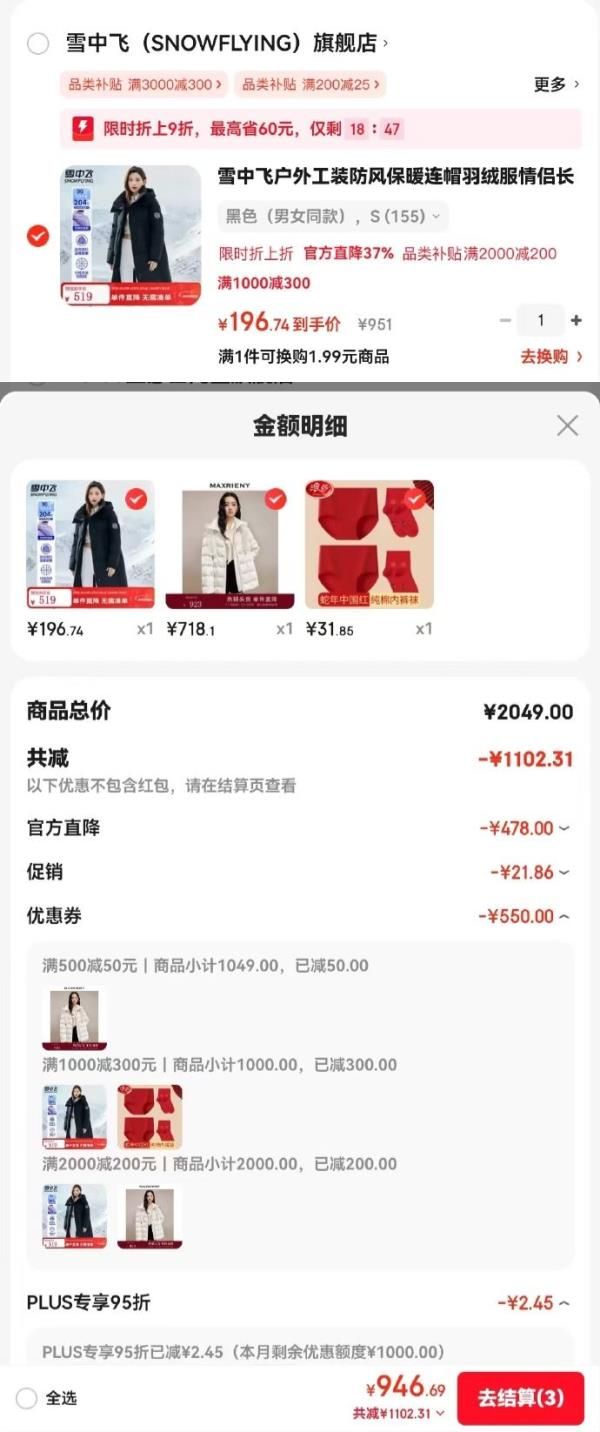Change the 黑色 S(155) size option
The width and height of the screenshot is (600, 1432).
pyautogui.click(x=333, y=216)
